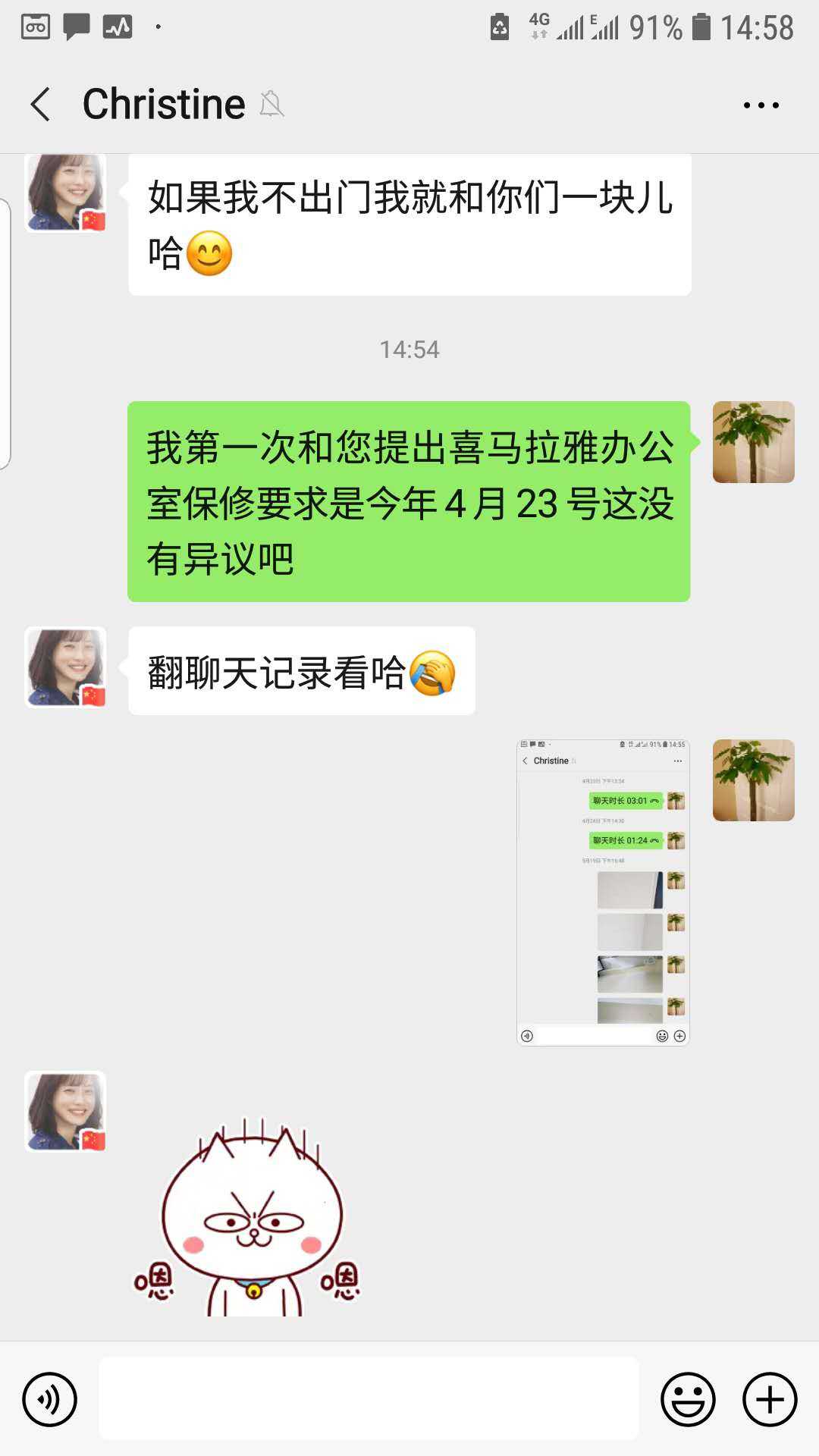819x1456 pixels.
Task: Focus the message text field
Action: click(x=369, y=1399)
